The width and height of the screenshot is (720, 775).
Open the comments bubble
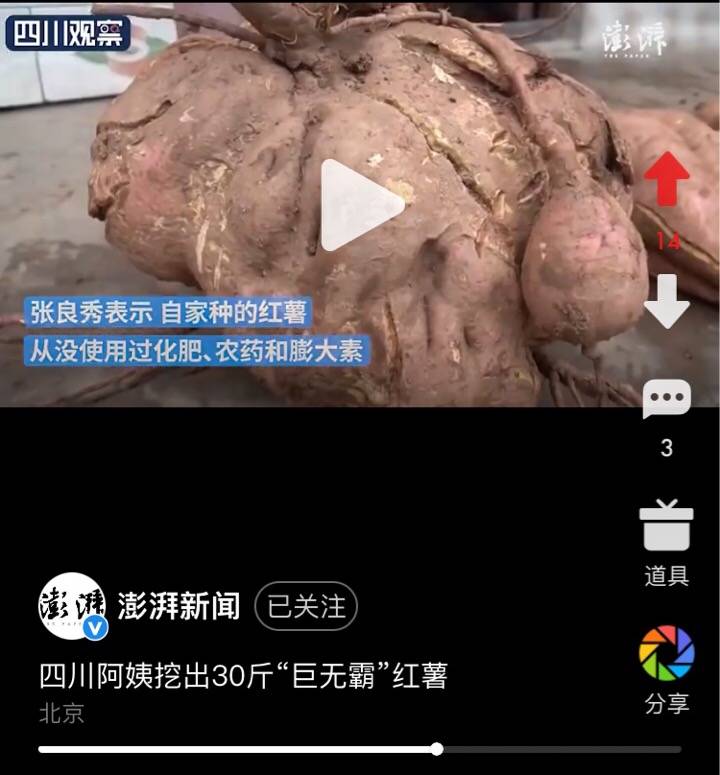point(666,400)
